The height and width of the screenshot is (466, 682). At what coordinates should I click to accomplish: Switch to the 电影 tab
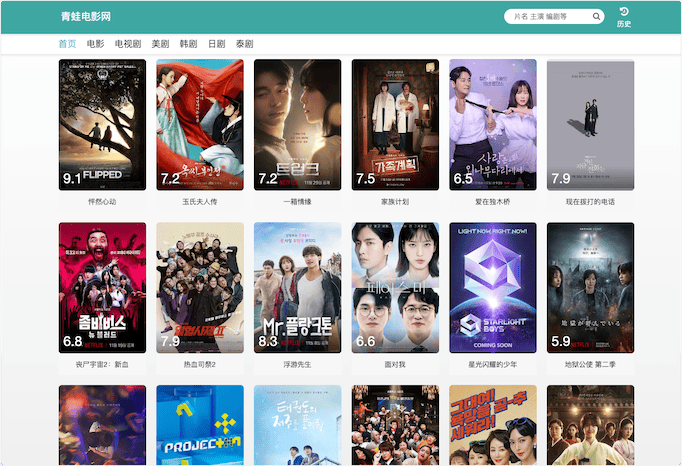pyautogui.click(x=95, y=44)
